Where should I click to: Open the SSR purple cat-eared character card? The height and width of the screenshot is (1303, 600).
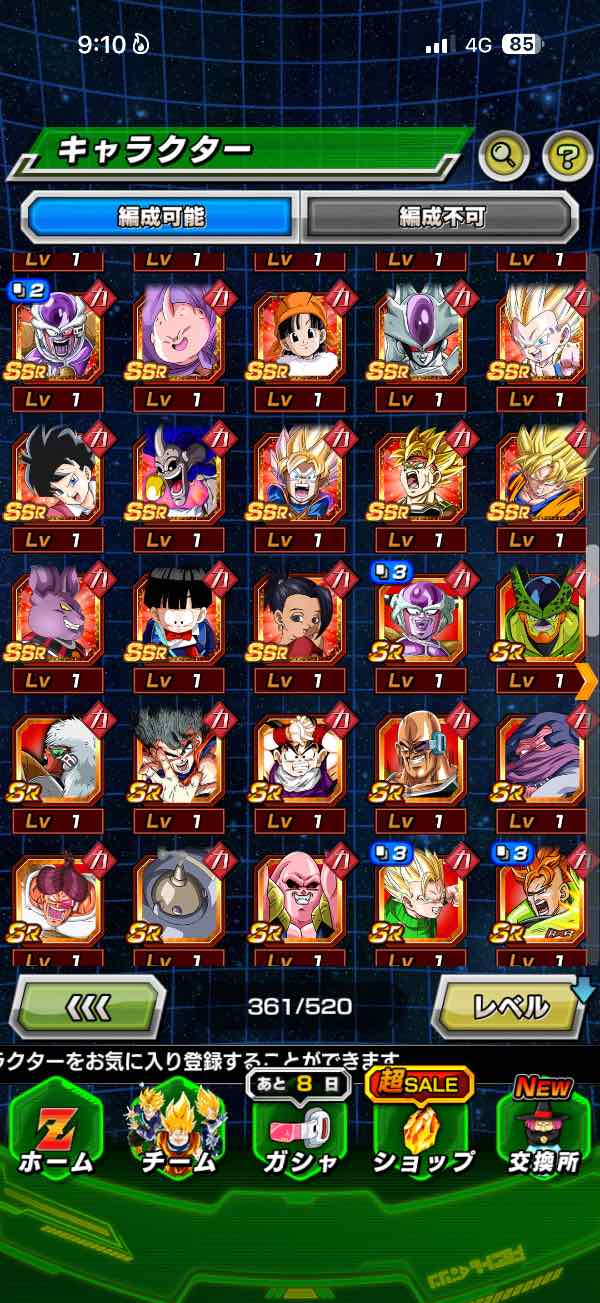coord(57,613)
